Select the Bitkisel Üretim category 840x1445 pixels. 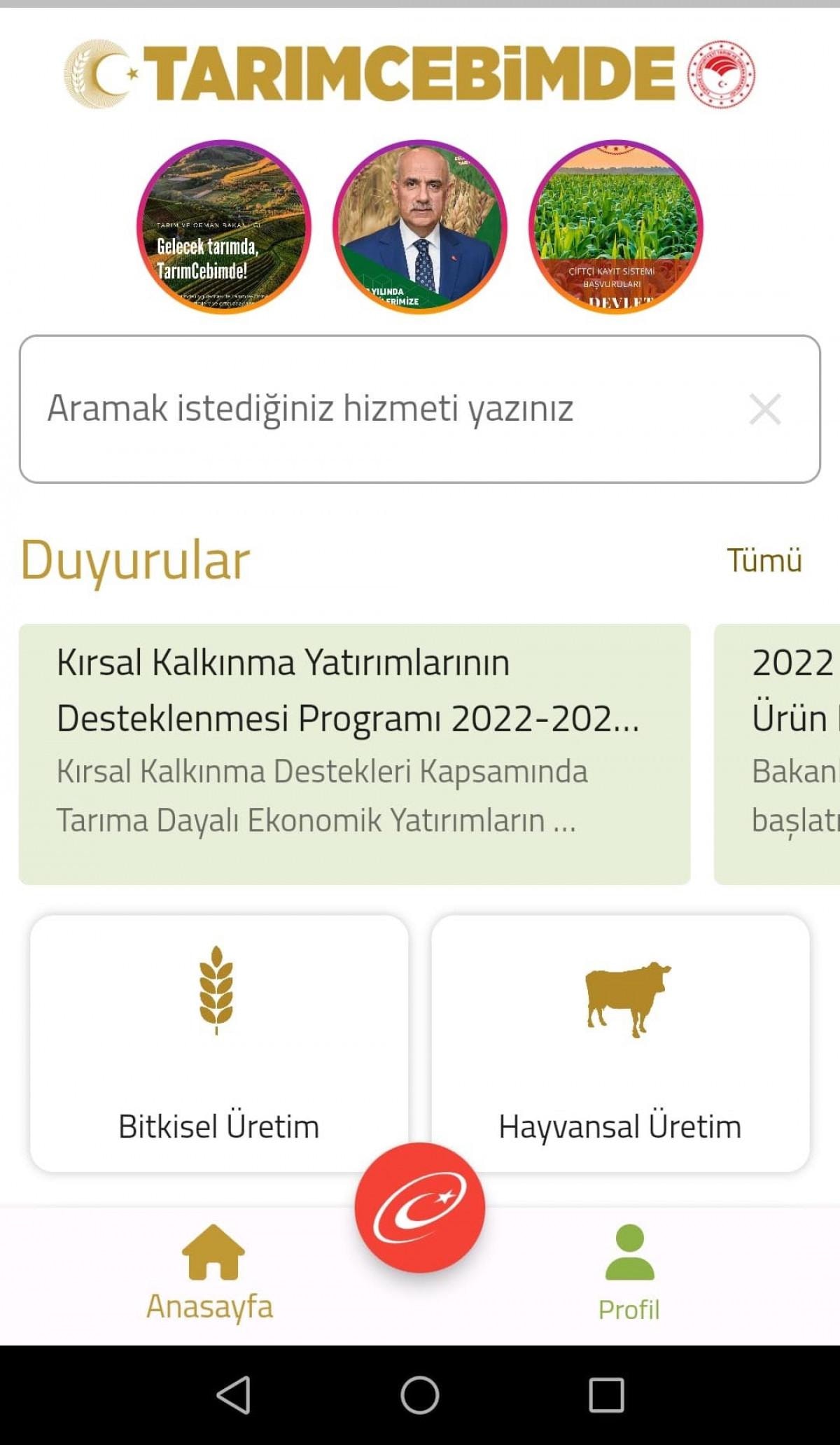coord(219,1043)
